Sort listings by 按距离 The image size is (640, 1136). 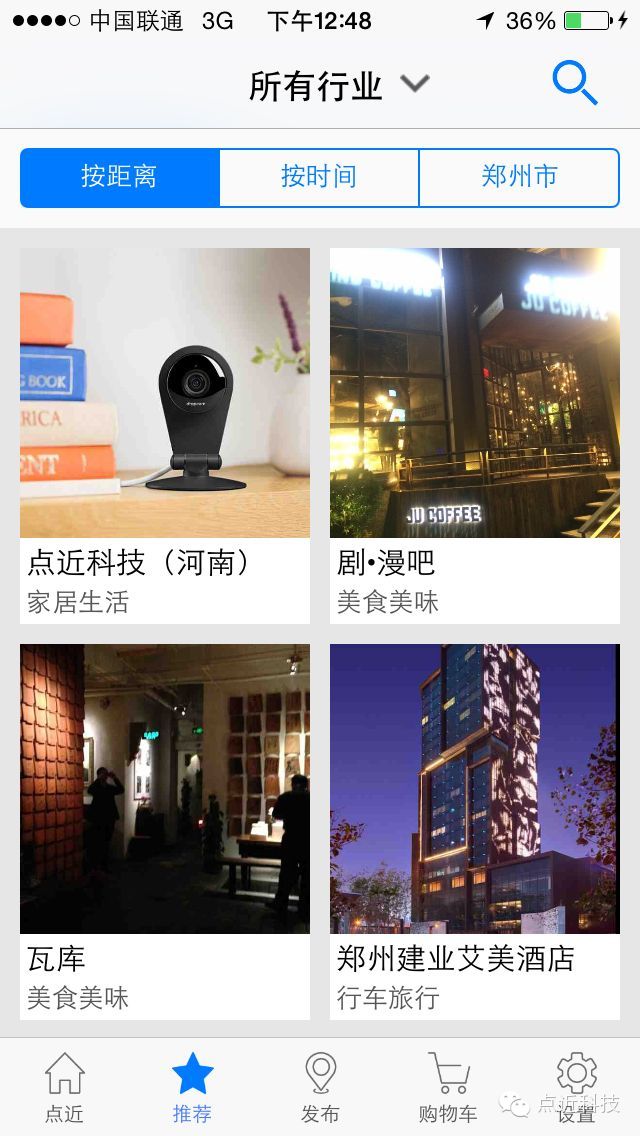120,178
